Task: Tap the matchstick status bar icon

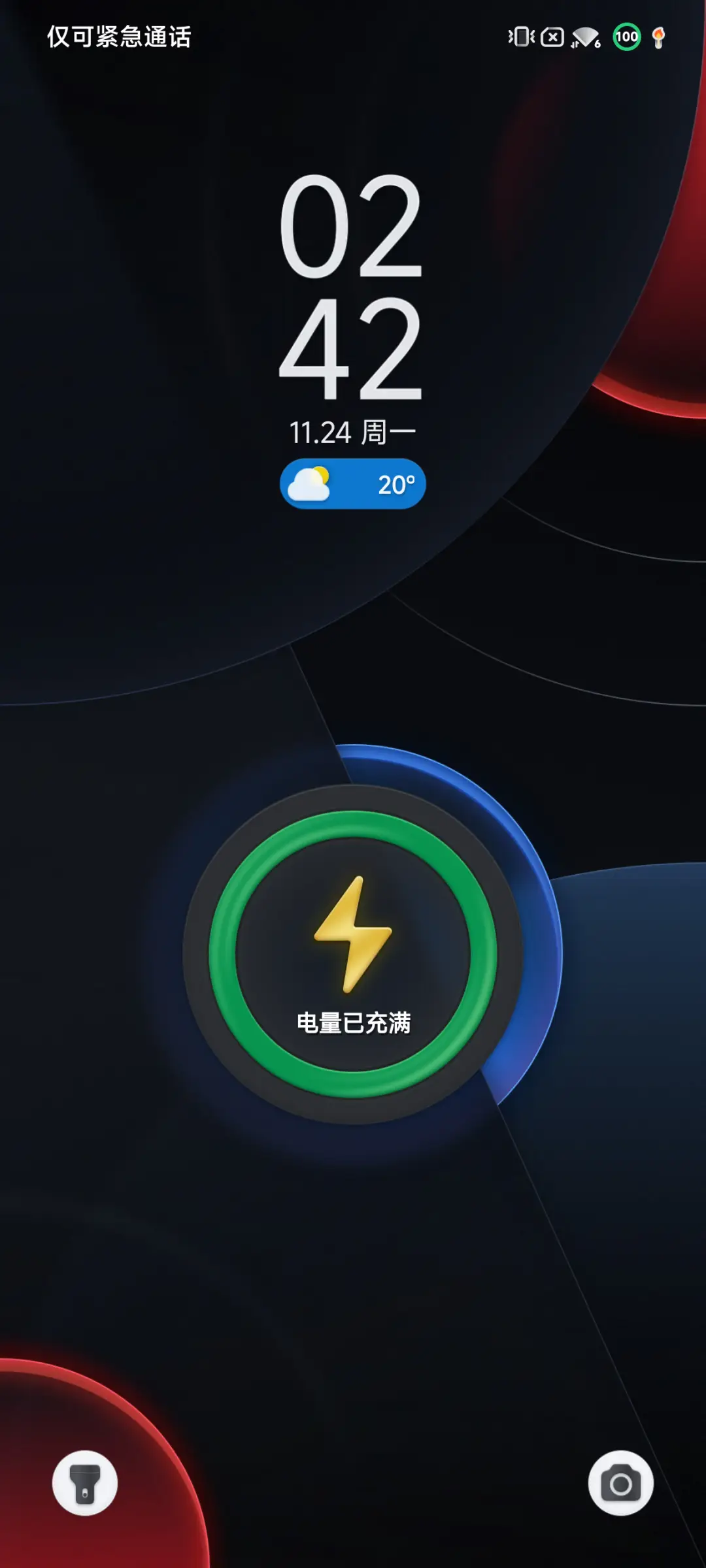Action: 658,37
